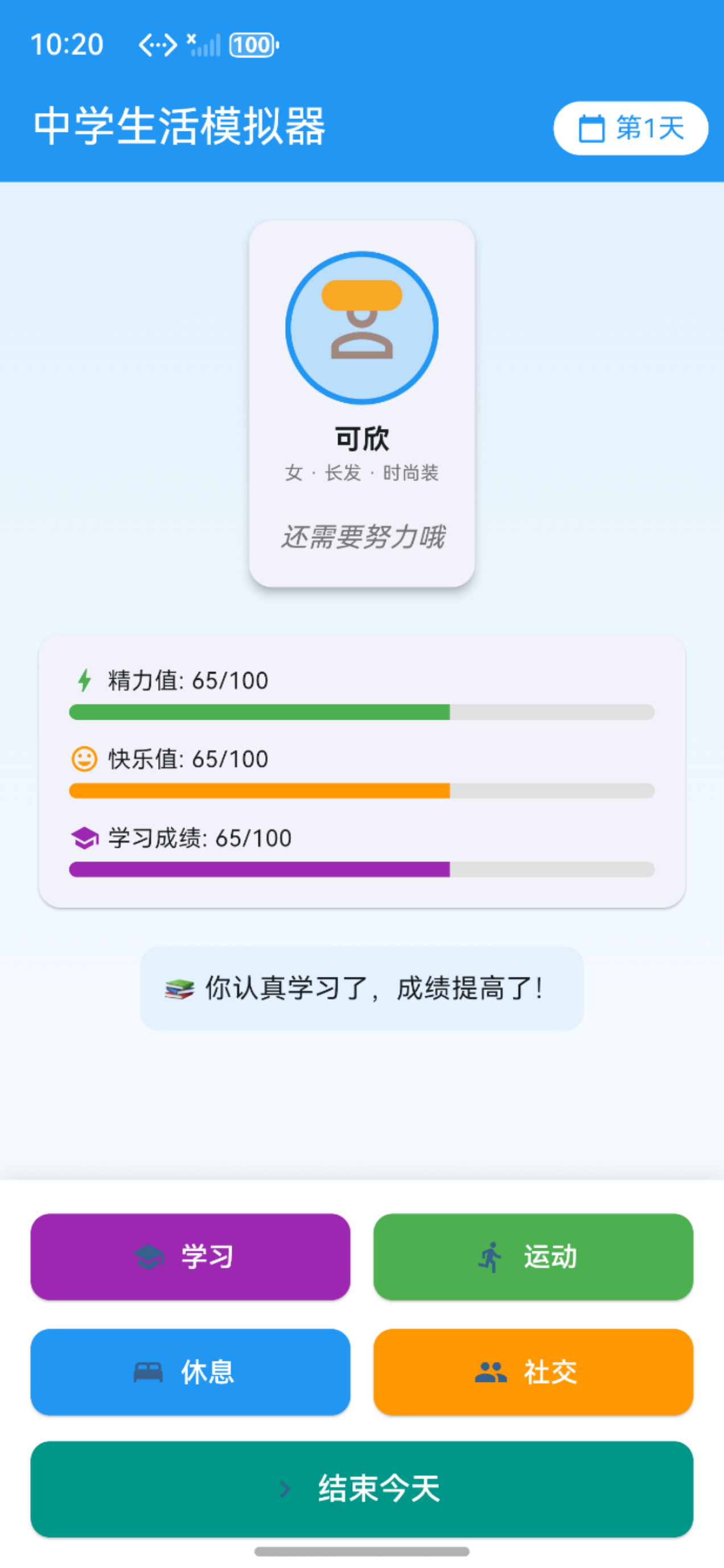Click the people icon on the 社交 button
Viewport: 724px width, 1568px height.
click(x=491, y=1374)
